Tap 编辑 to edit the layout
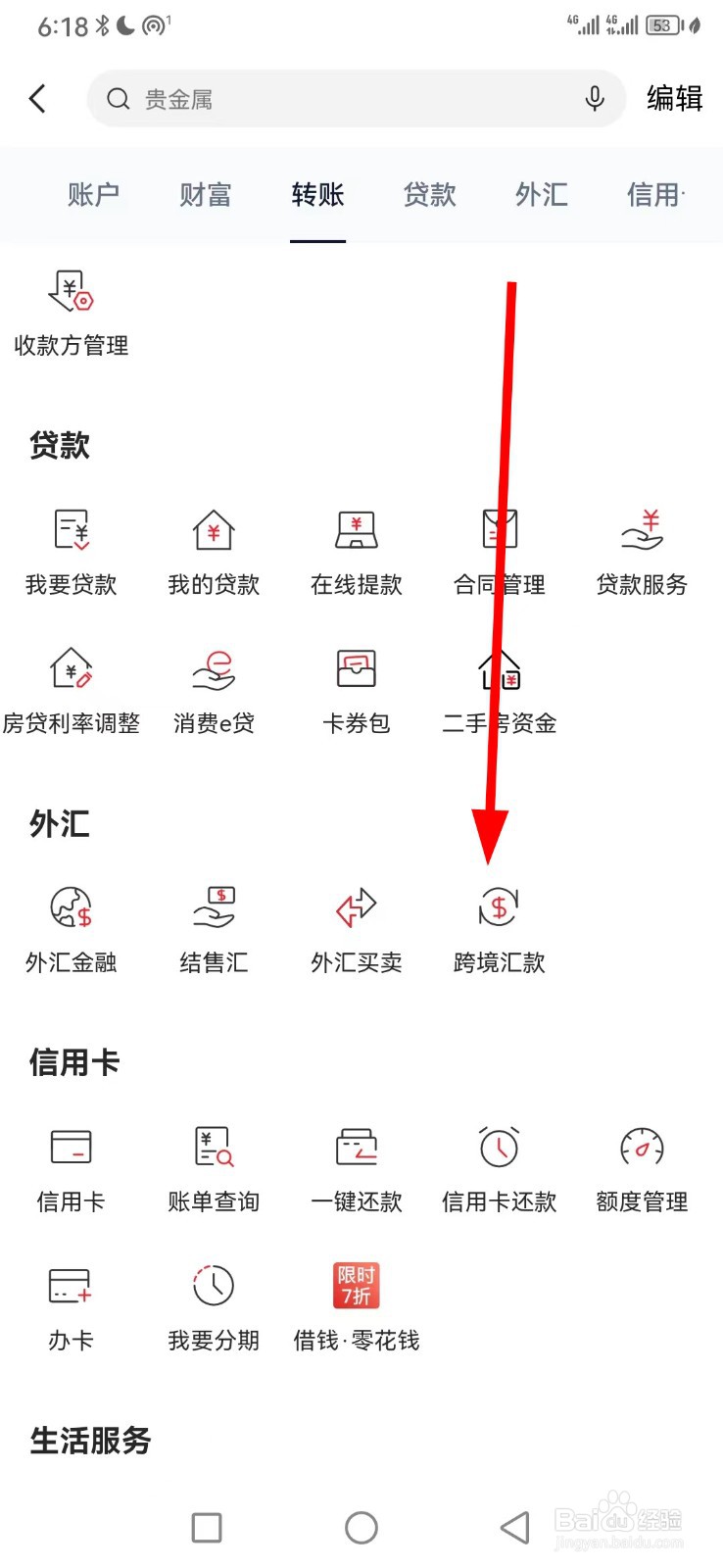Viewport: 723px width, 1568px height. click(673, 98)
